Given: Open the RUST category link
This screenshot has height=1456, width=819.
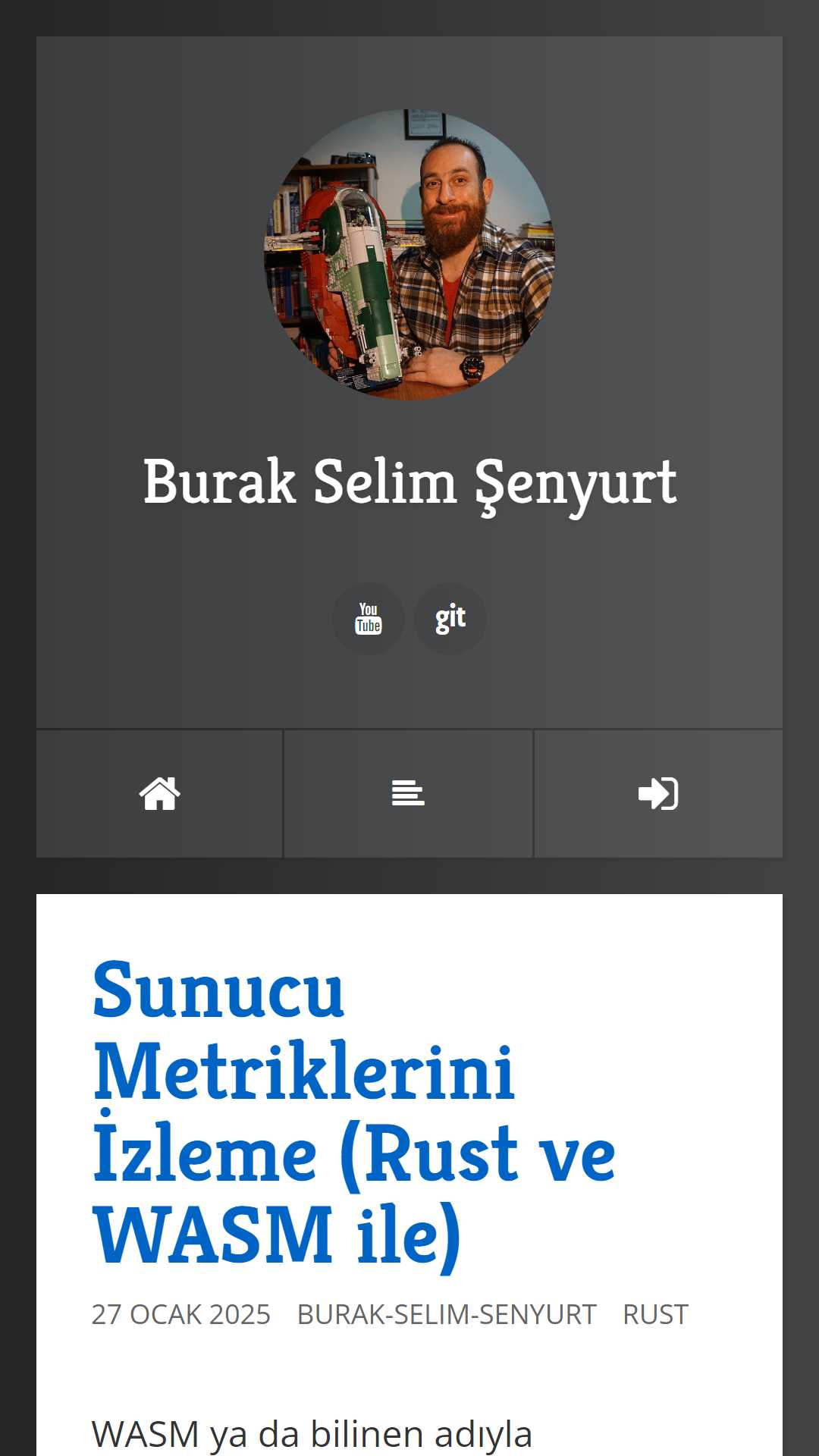Looking at the screenshot, I should point(655,1314).
